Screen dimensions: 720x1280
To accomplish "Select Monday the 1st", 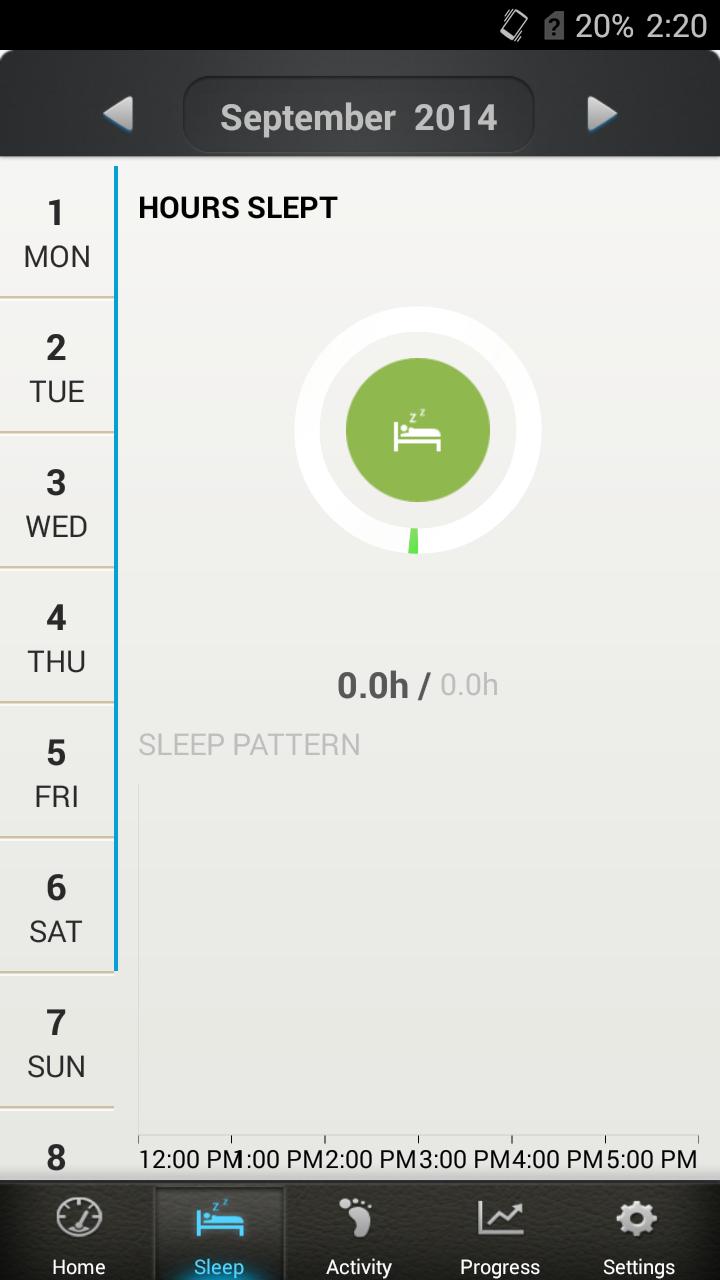I will 57,233.
